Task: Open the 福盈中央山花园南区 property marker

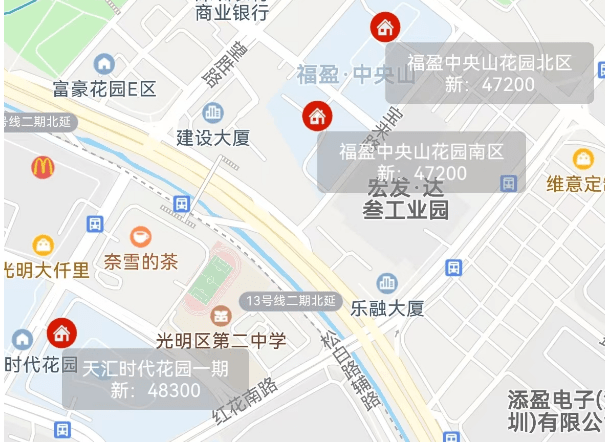Action: pos(317,117)
